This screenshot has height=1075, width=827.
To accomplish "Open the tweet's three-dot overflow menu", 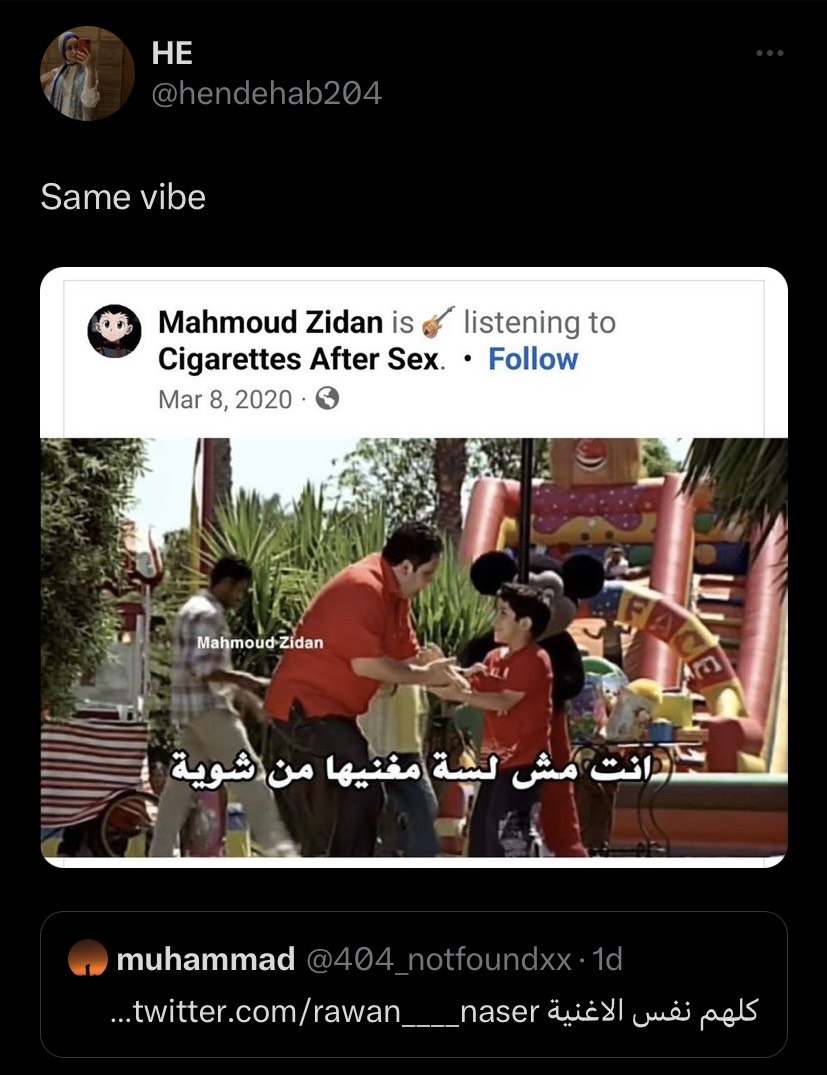I will [x=769, y=53].
